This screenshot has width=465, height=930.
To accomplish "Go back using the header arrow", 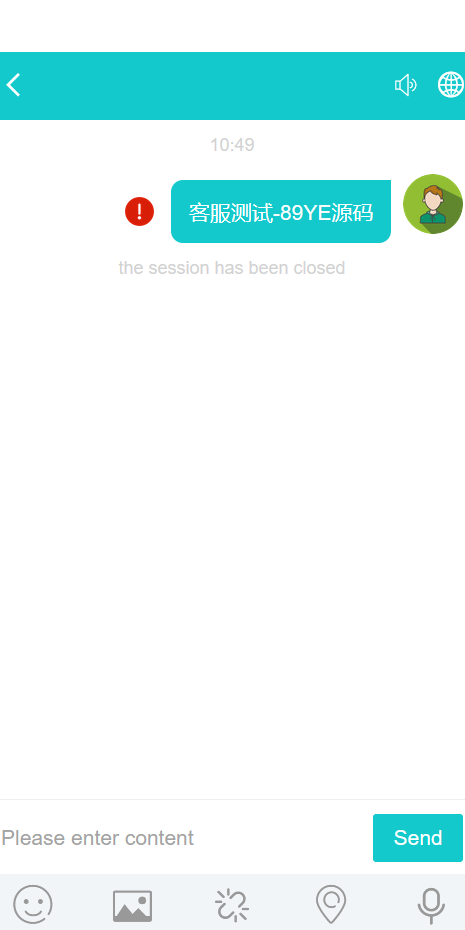I will point(14,85).
